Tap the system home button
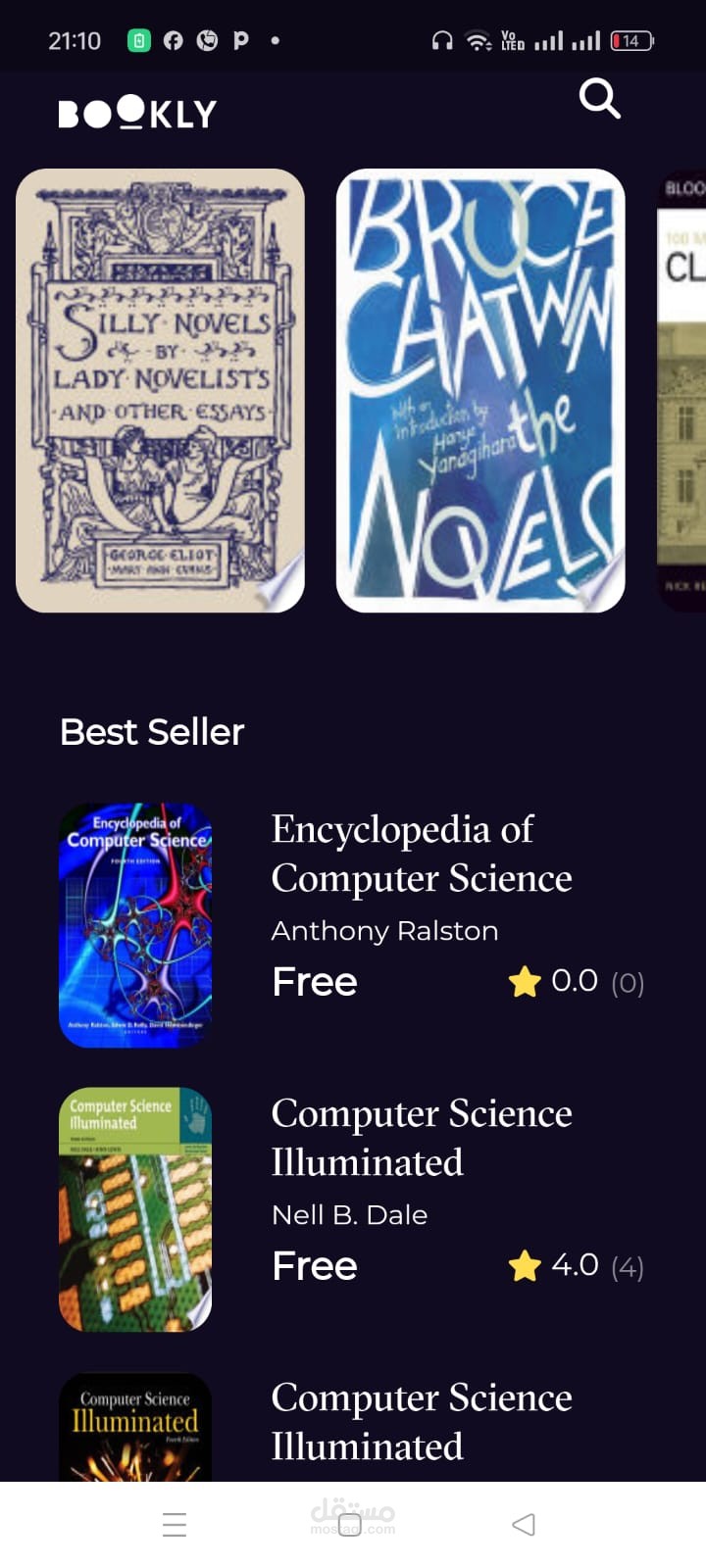Viewport: 706px width, 1568px height. [350, 1525]
